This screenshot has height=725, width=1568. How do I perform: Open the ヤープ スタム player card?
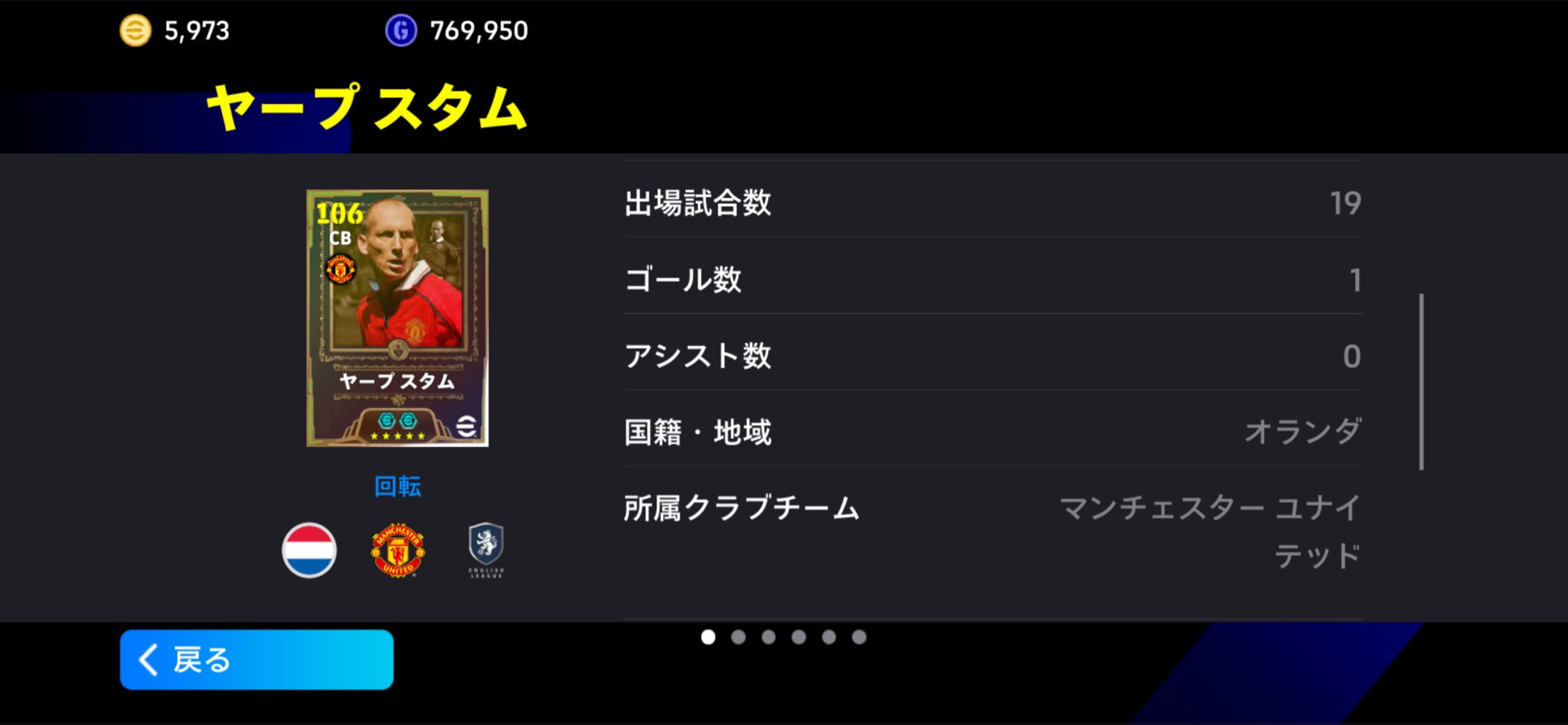click(397, 318)
